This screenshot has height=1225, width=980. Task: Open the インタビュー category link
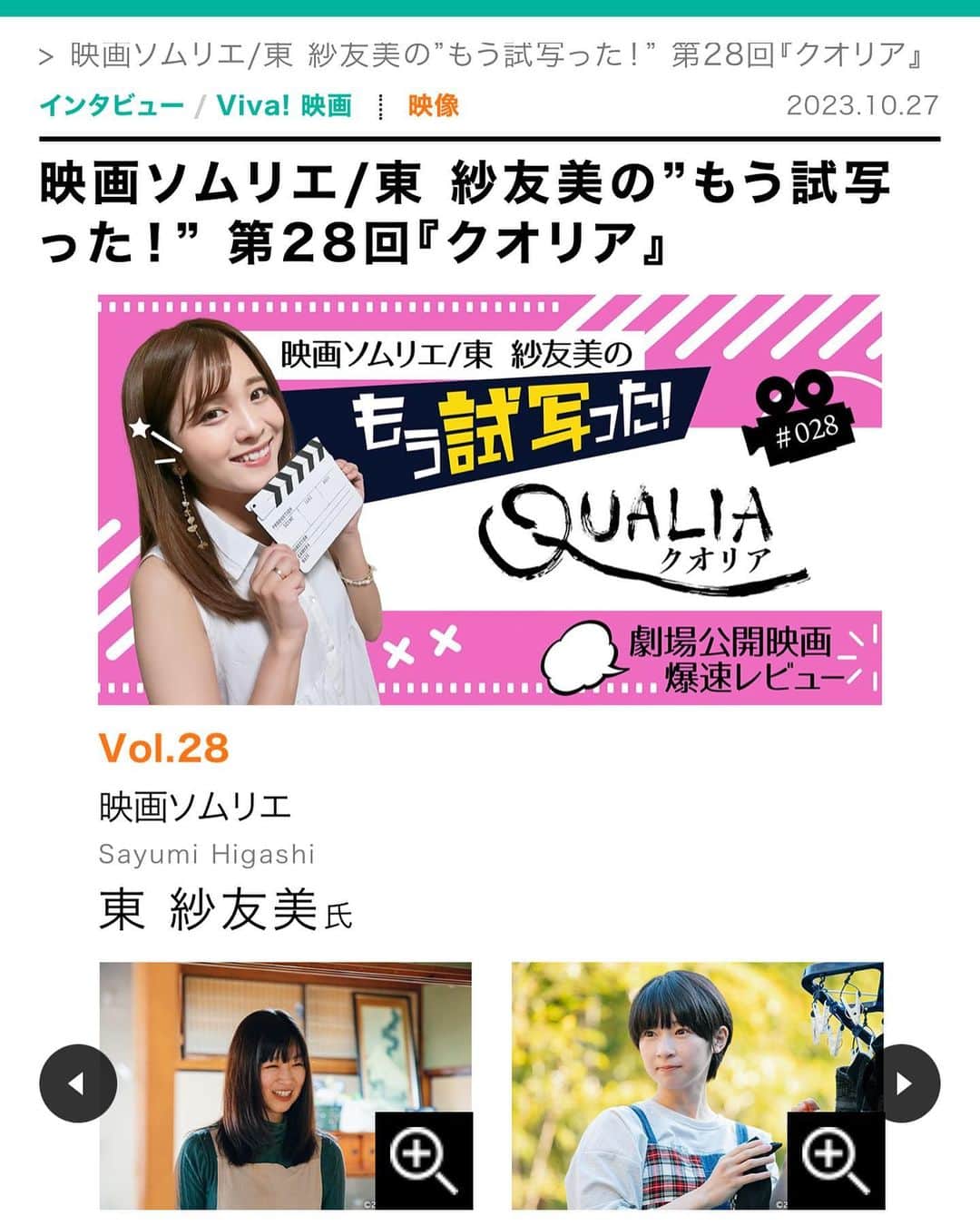[111, 105]
